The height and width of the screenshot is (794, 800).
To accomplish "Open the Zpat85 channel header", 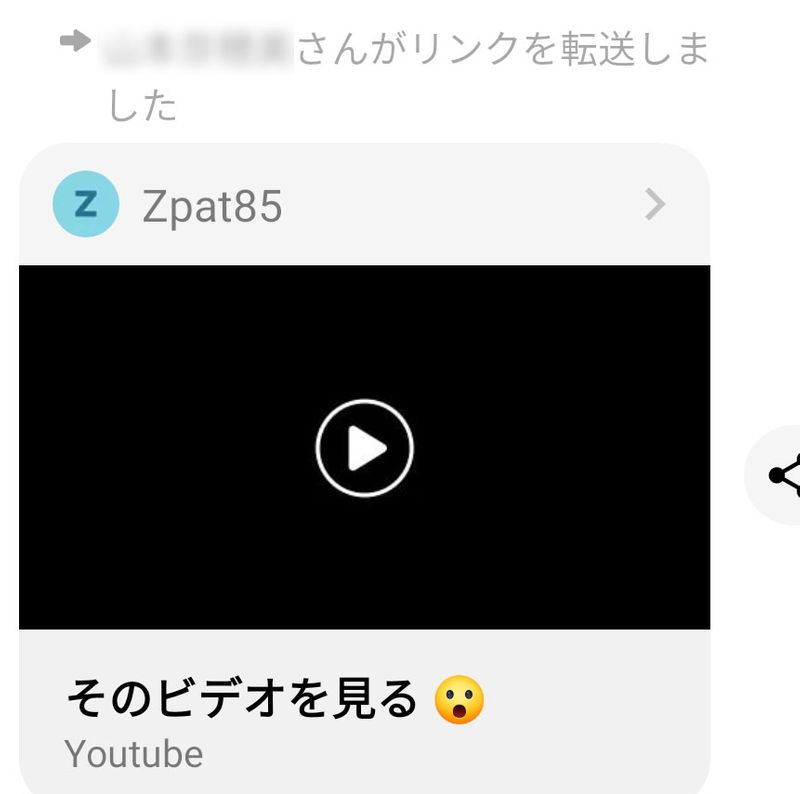I will point(360,206).
